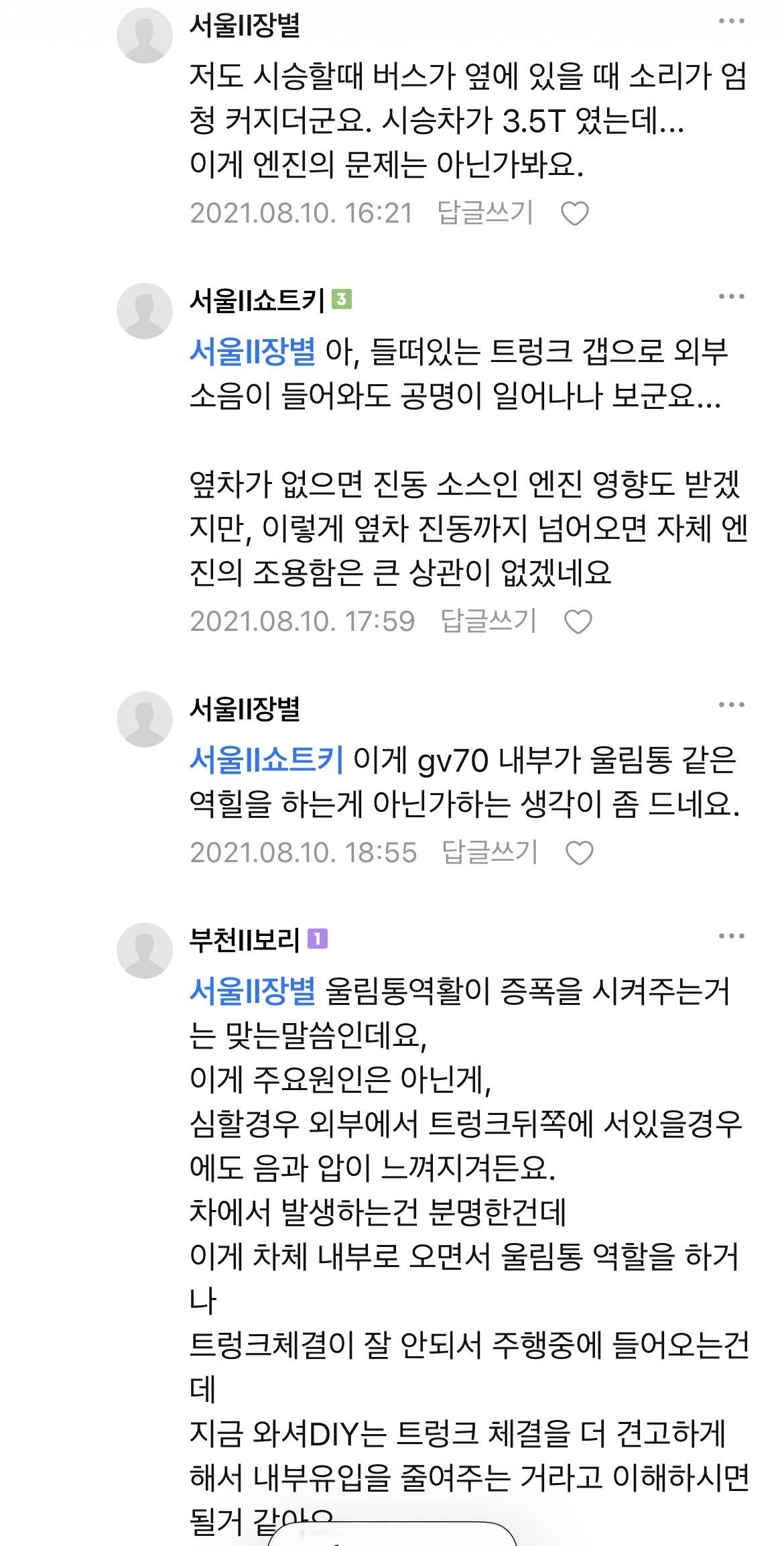784x1546 pixels.
Task: Like 서울II쇼트키's comment from 17:59
Action: (578, 622)
